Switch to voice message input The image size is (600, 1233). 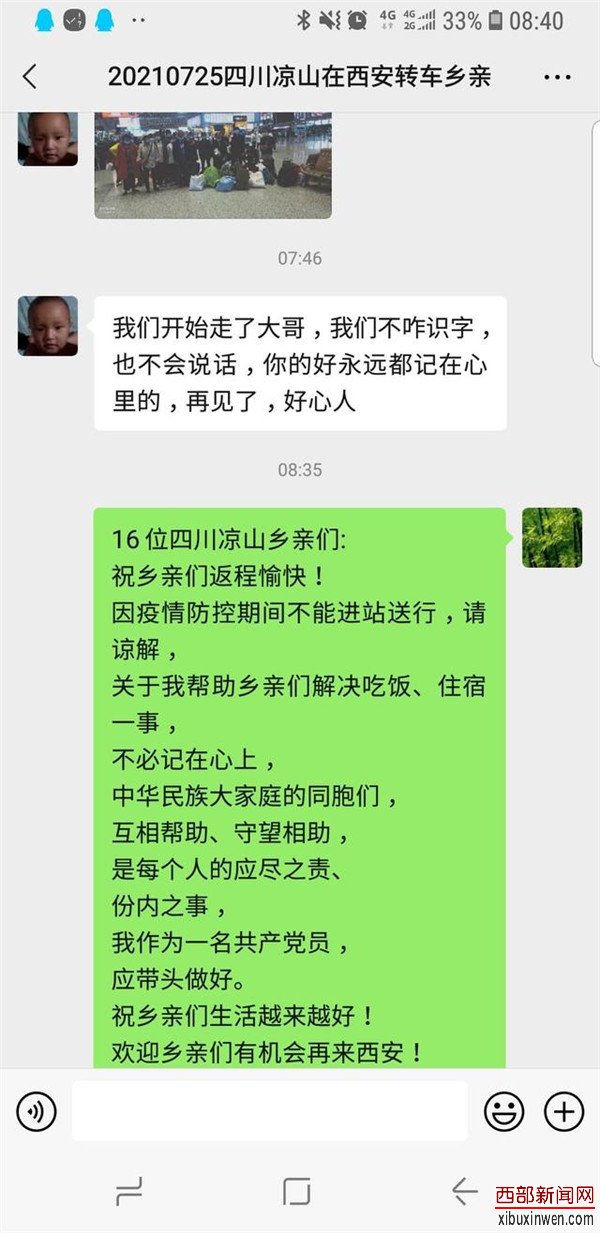(x=36, y=1111)
